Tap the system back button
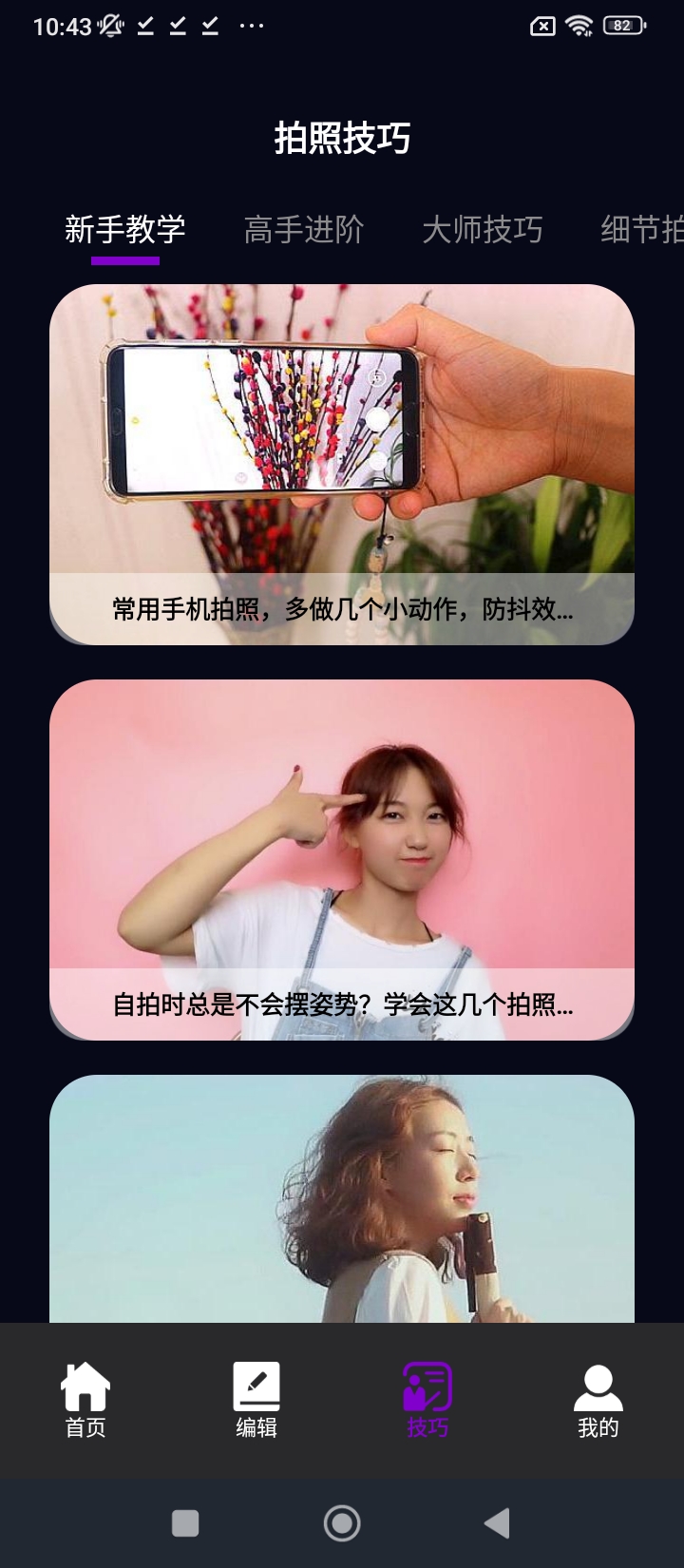The height and width of the screenshot is (1568, 684). click(497, 1523)
